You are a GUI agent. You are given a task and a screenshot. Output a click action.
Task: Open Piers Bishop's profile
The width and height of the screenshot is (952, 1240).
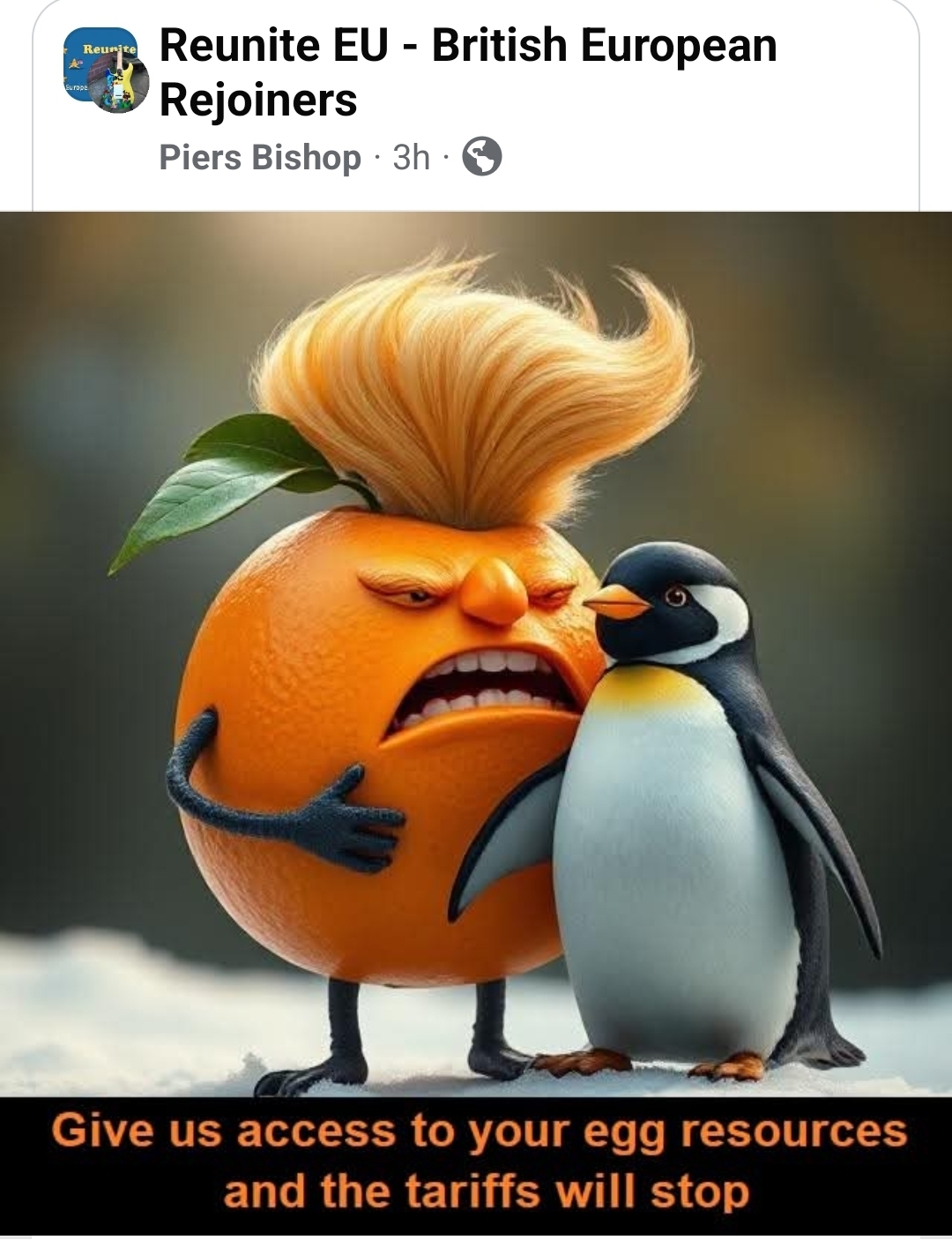(260, 158)
